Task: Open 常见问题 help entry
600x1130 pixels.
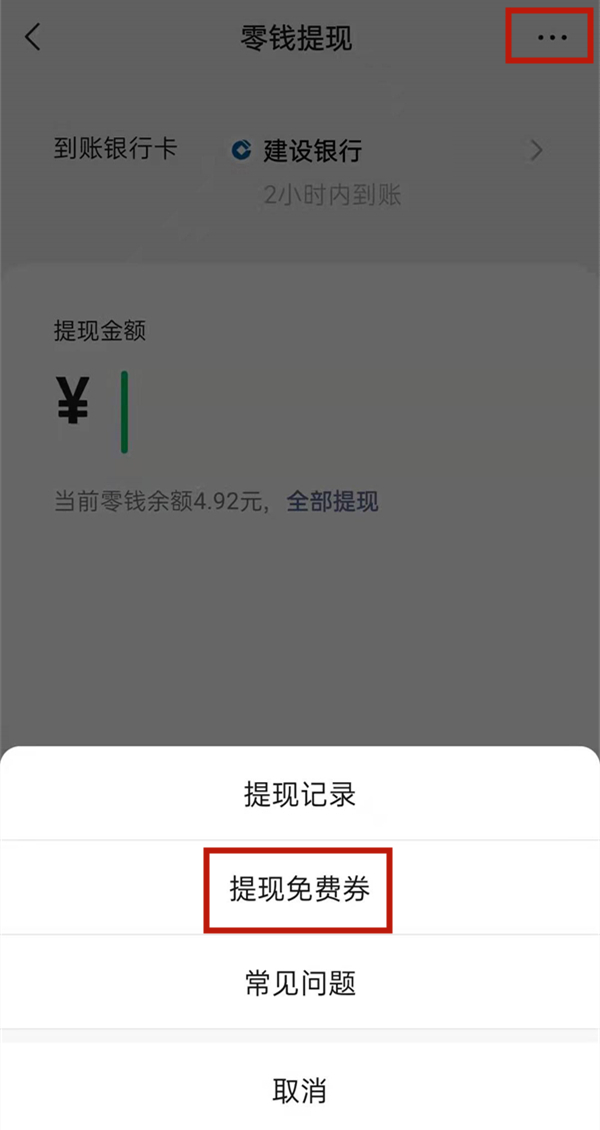Action: click(x=300, y=984)
